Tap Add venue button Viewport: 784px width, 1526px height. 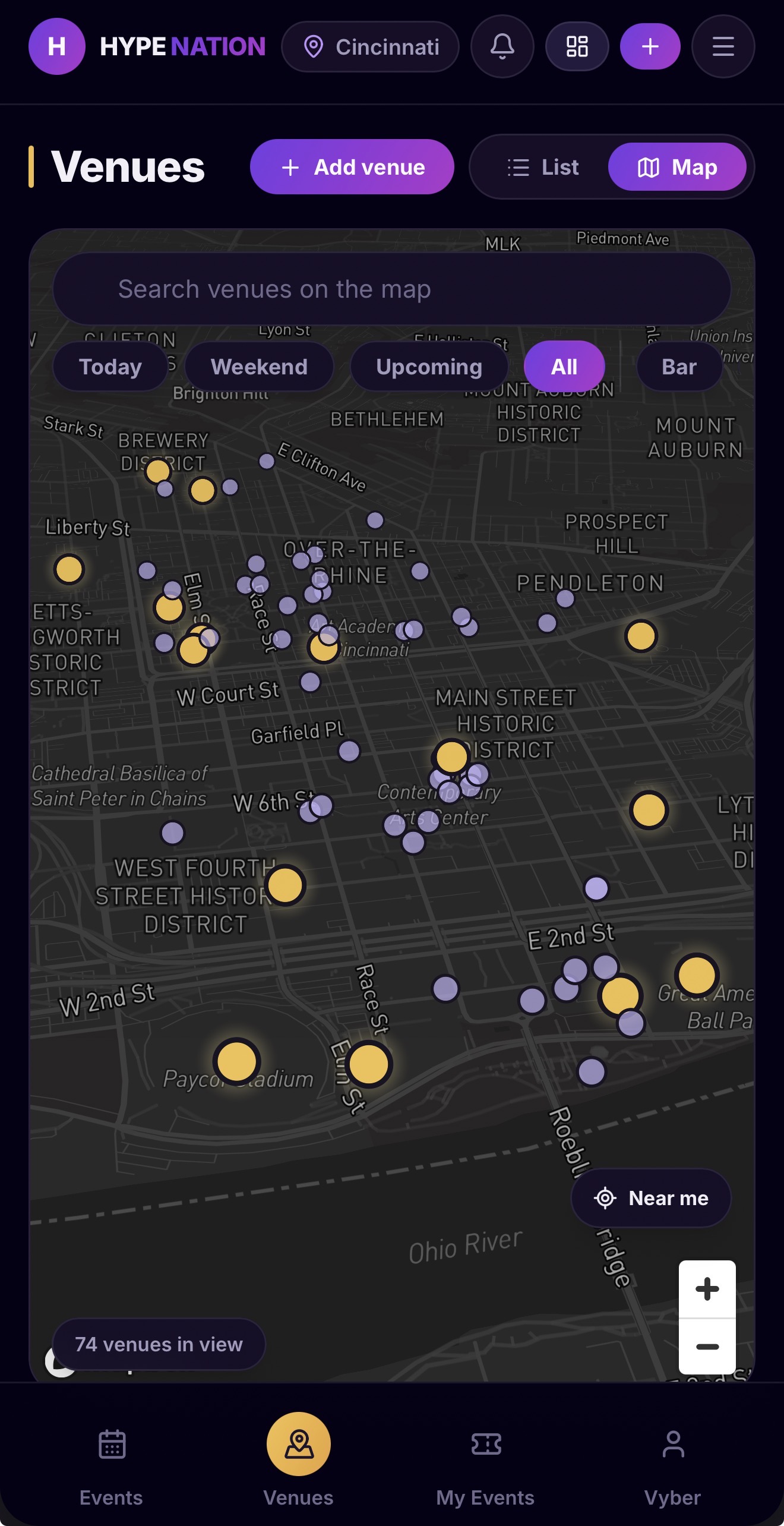352,167
